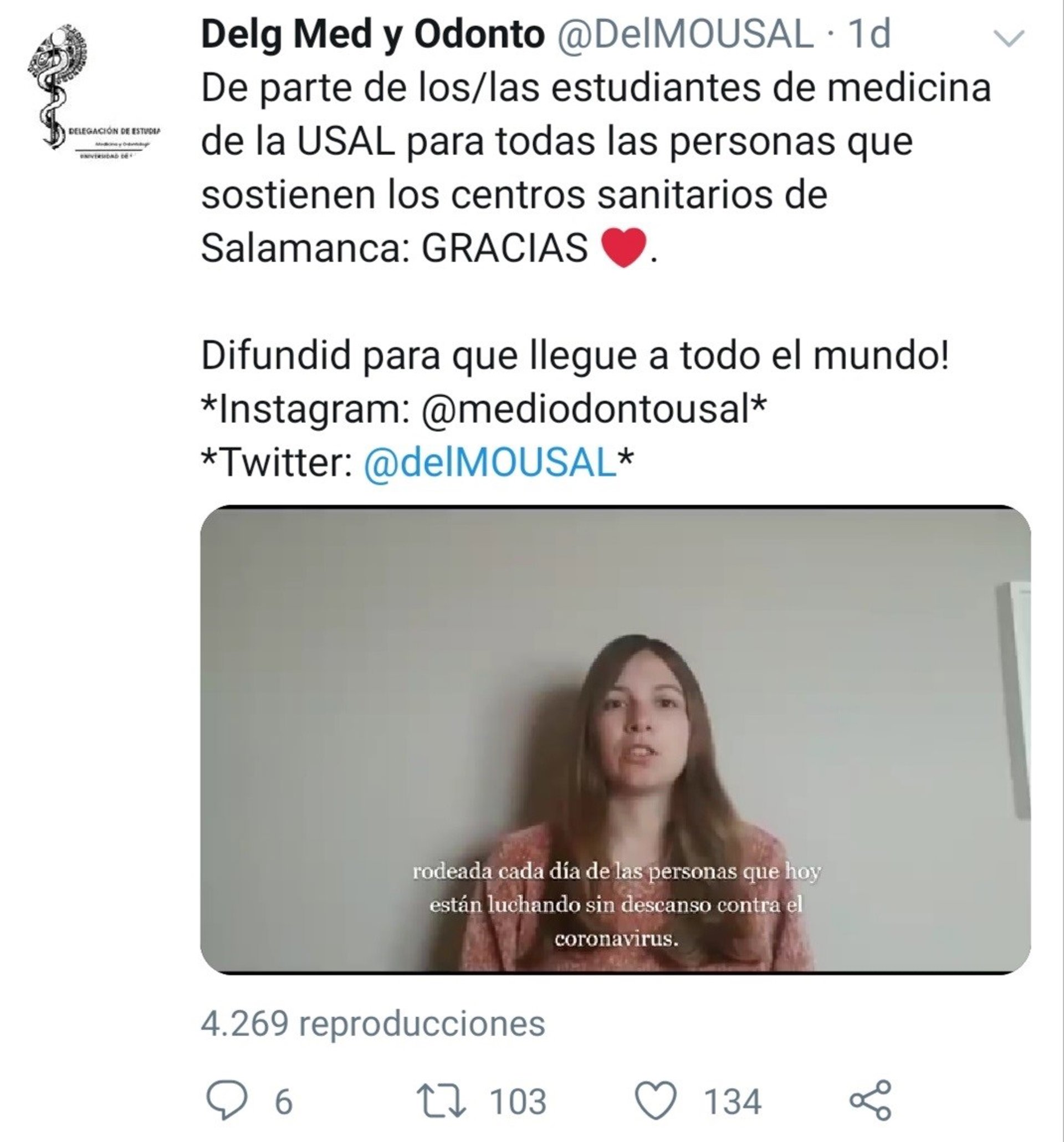Play the coronavirus thank-you video
The image size is (1064, 1142).
(615, 740)
